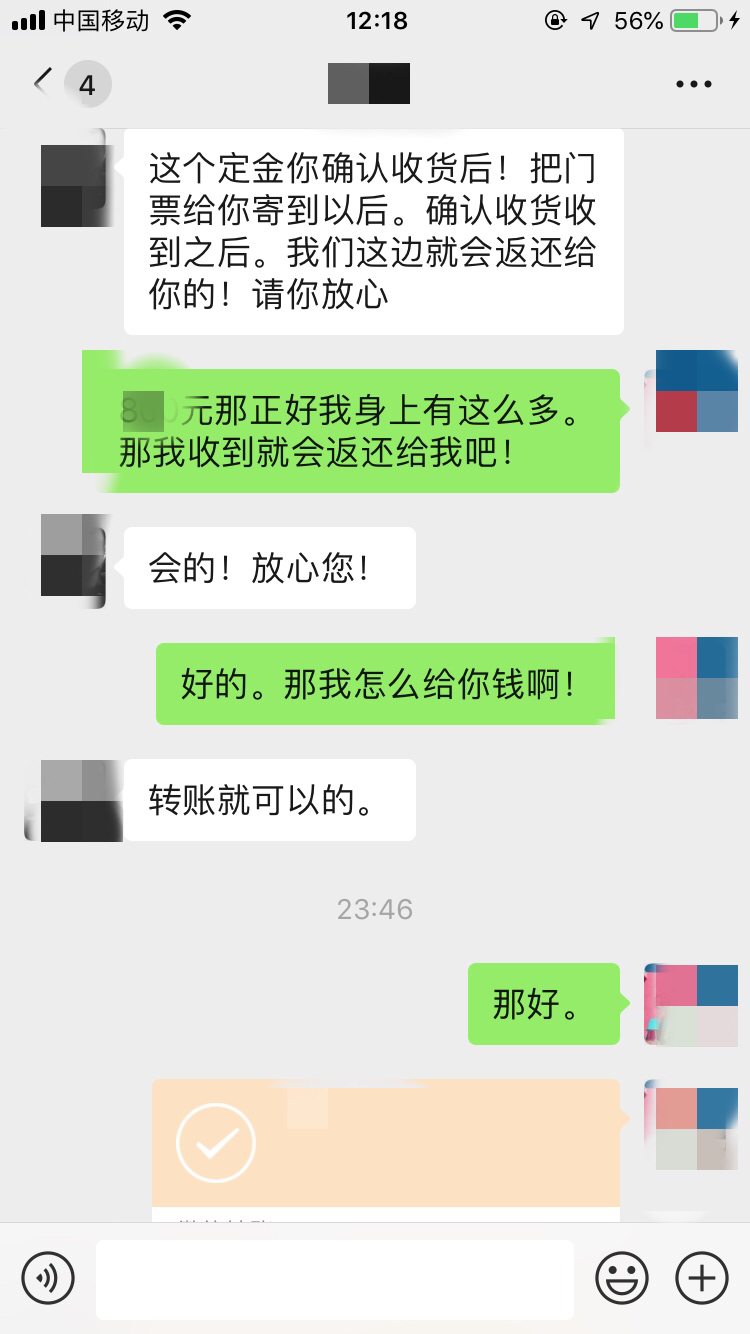This screenshot has width=750, height=1334.
Task: Open contact avatar beside 转账就可以的
Action: [74, 800]
